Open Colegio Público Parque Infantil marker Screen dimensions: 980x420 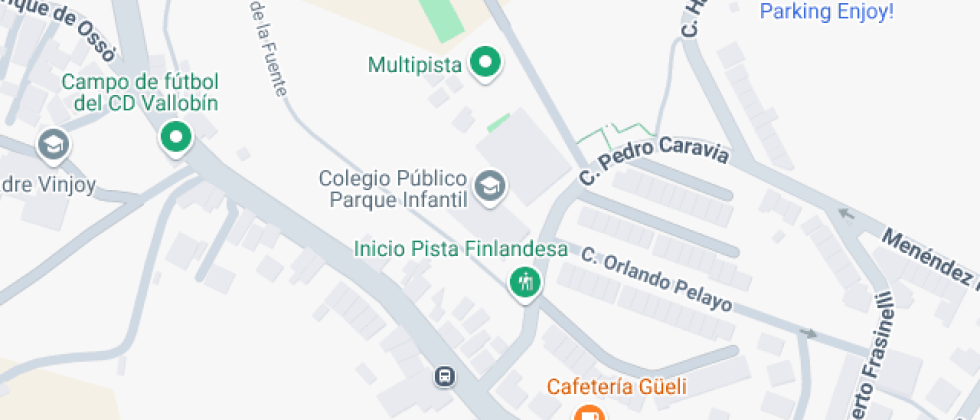coord(489,185)
